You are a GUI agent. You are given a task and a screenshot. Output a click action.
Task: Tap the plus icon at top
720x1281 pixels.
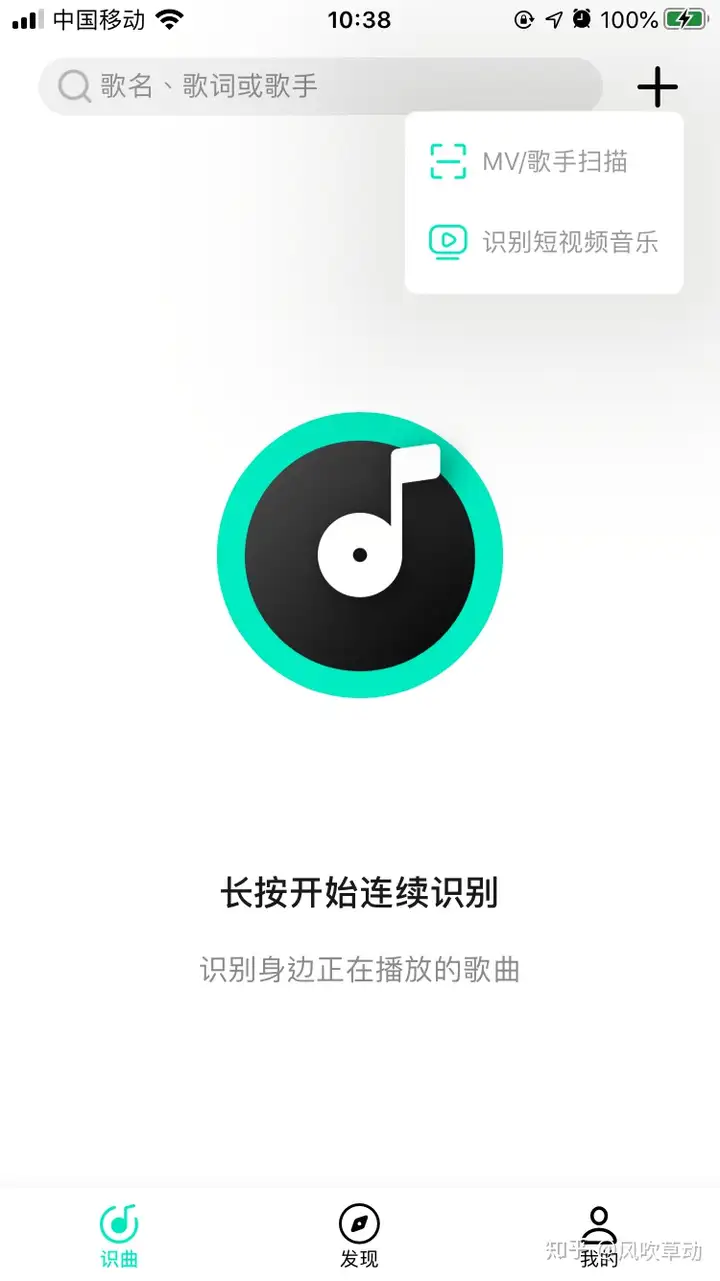(x=657, y=88)
